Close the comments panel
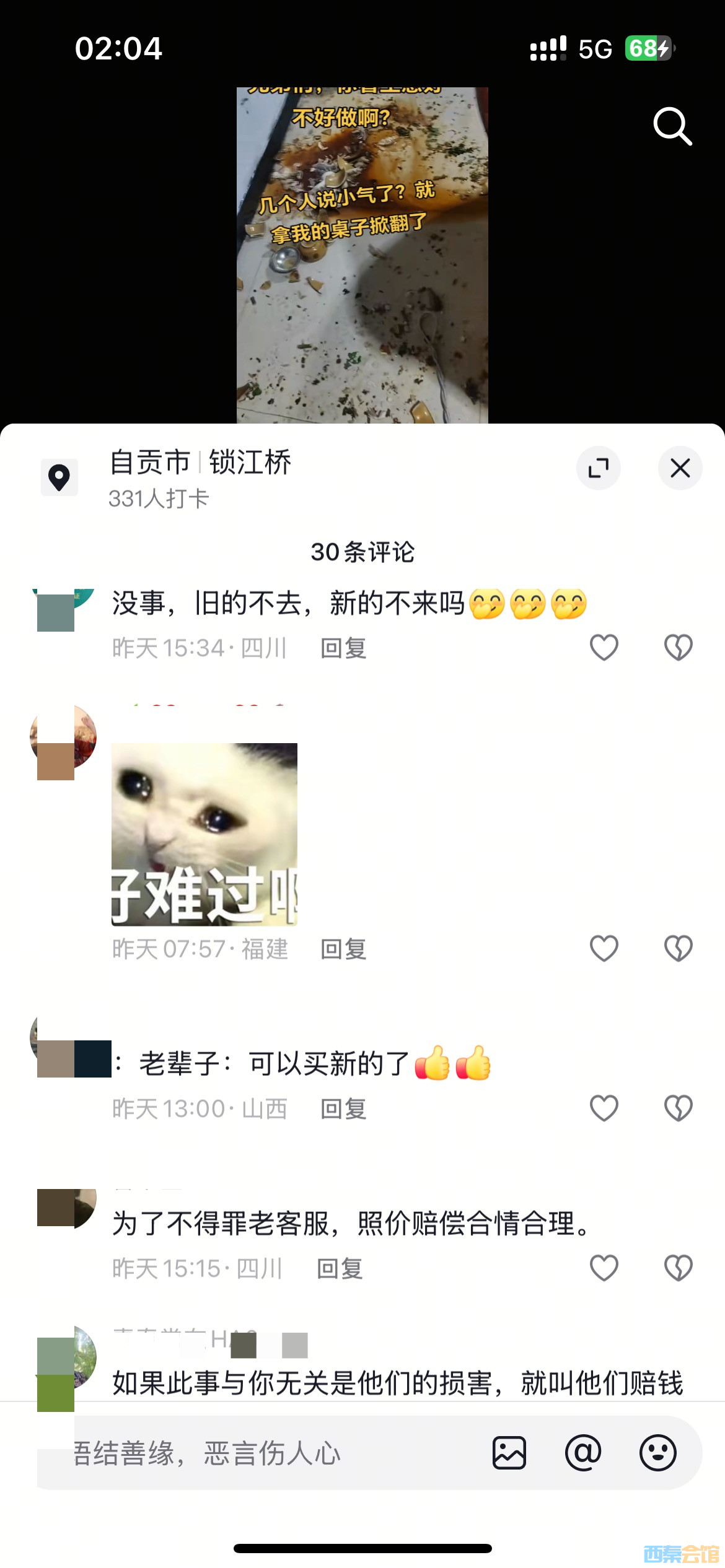 680,468
